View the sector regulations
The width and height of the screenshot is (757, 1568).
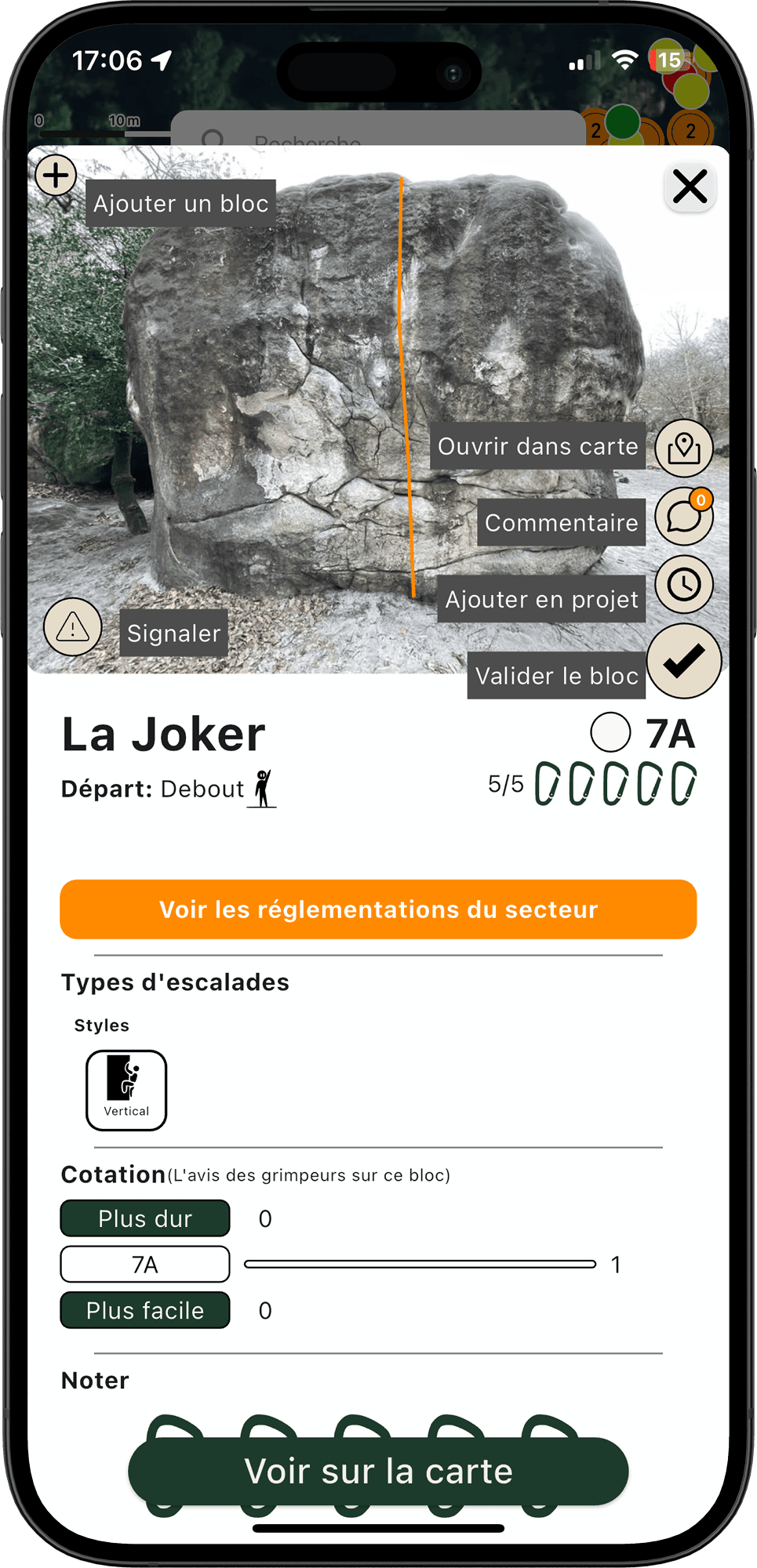coord(378,909)
